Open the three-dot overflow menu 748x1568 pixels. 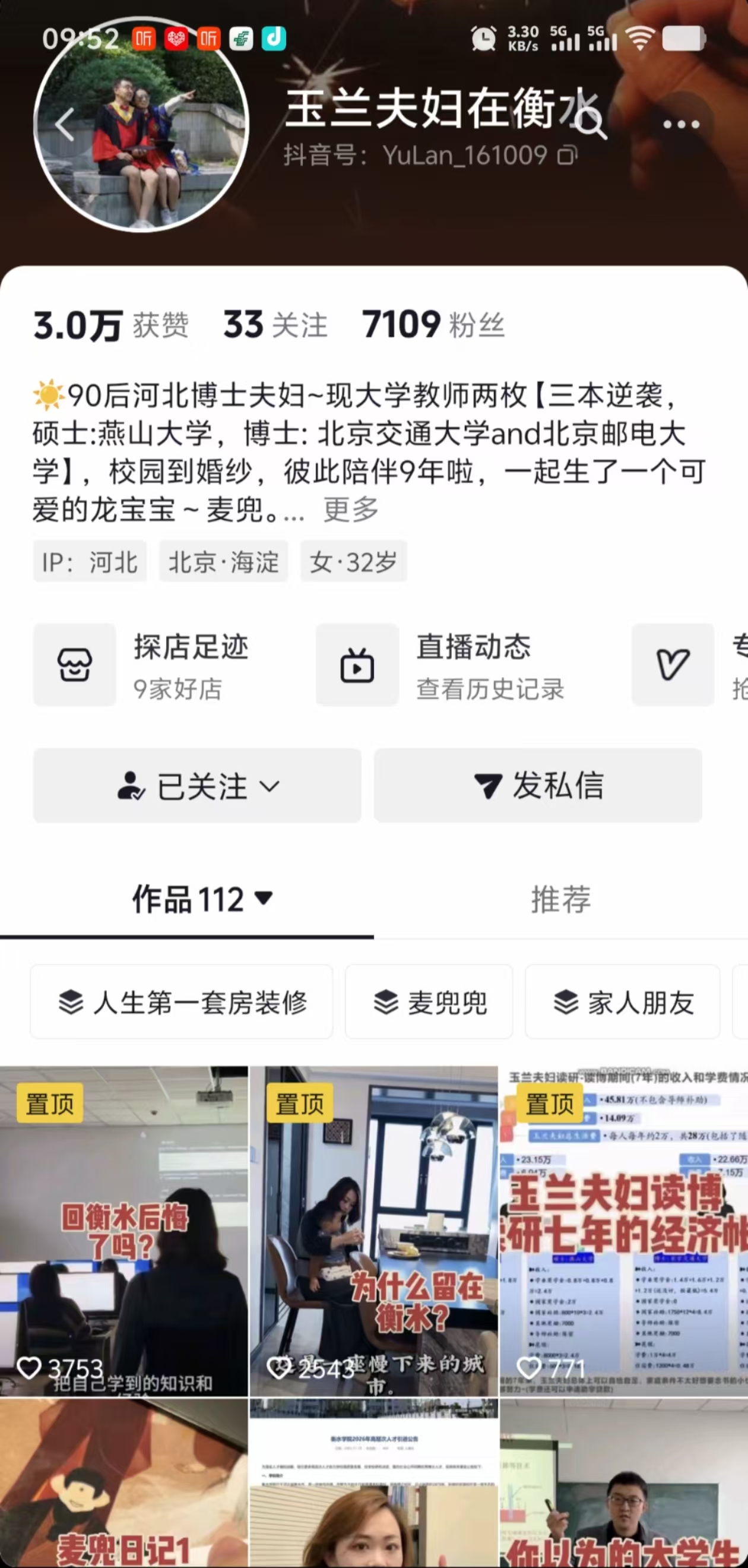click(681, 125)
